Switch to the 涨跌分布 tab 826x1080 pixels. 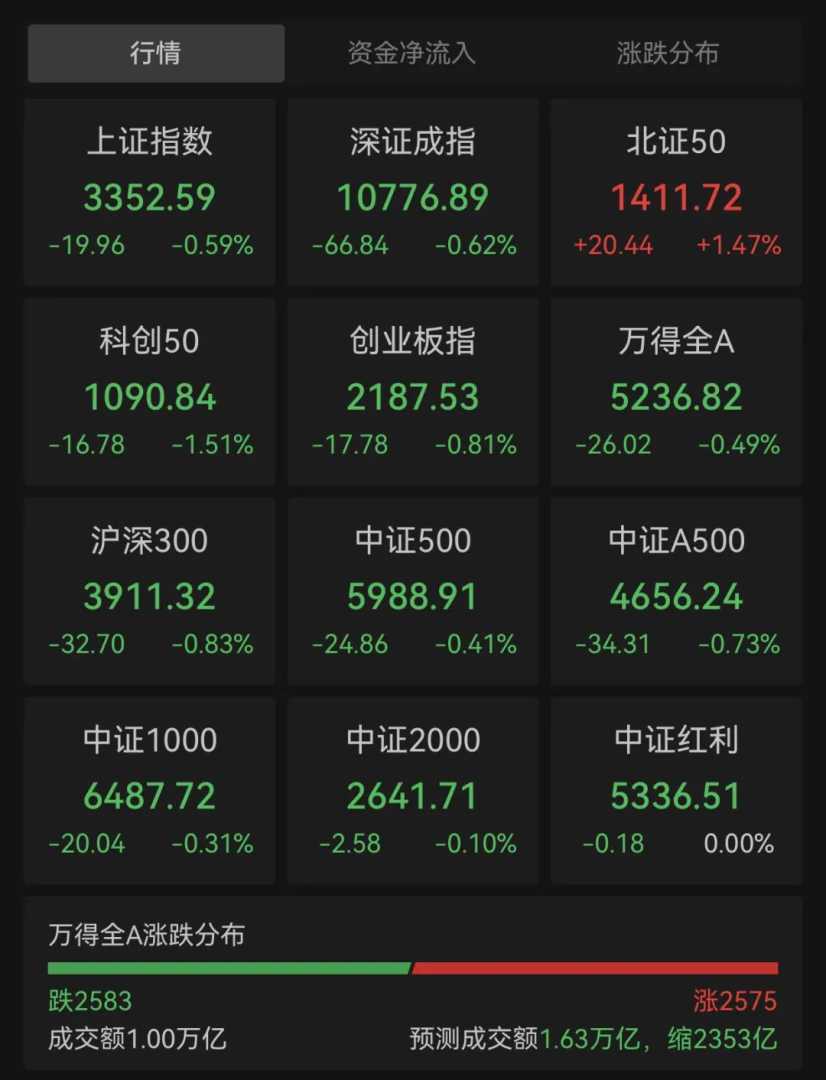(x=667, y=53)
